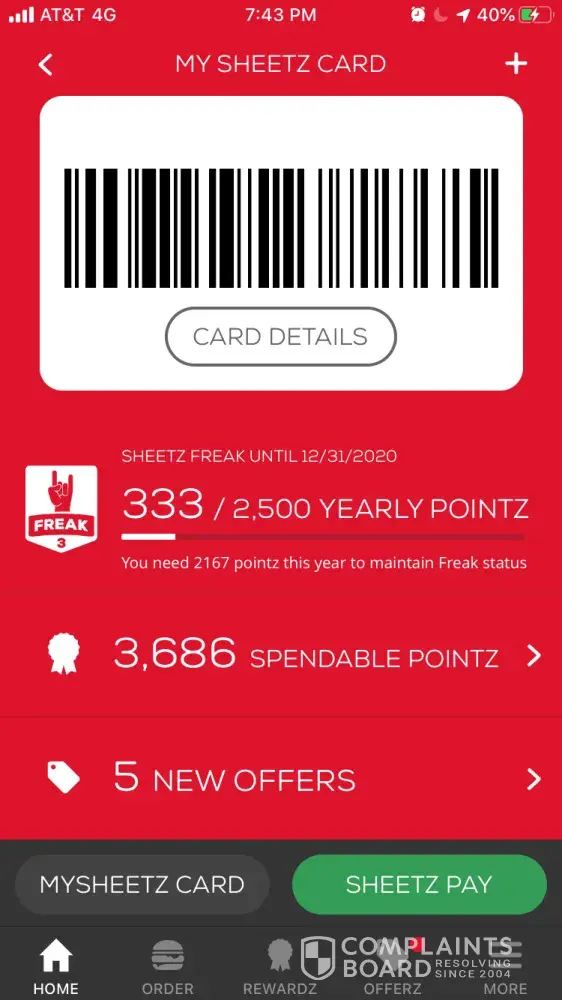Select the MySheetz Card button
562x1000 pixels.
tap(142, 885)
